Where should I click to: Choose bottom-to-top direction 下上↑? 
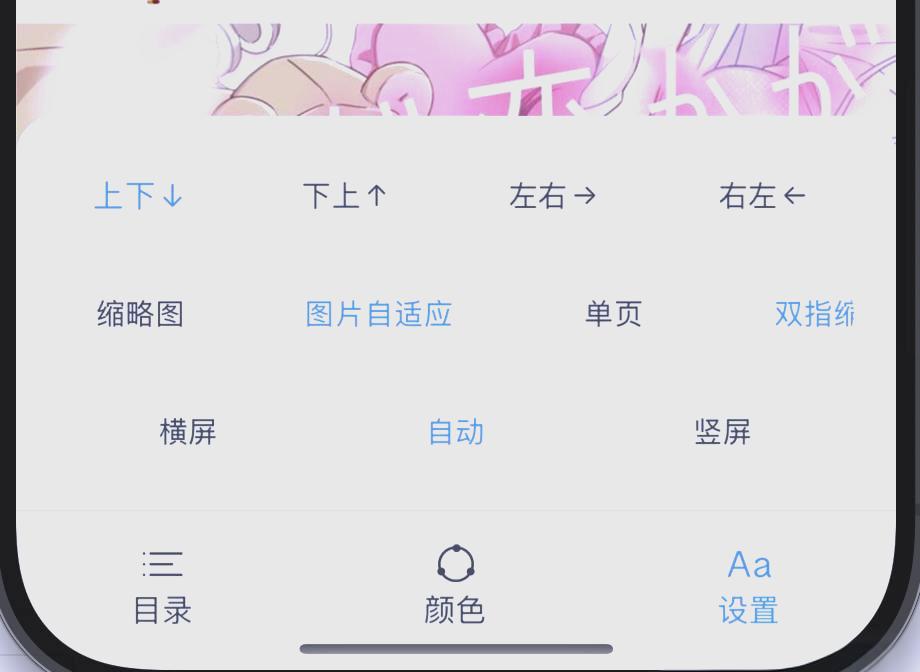[345, 196]
